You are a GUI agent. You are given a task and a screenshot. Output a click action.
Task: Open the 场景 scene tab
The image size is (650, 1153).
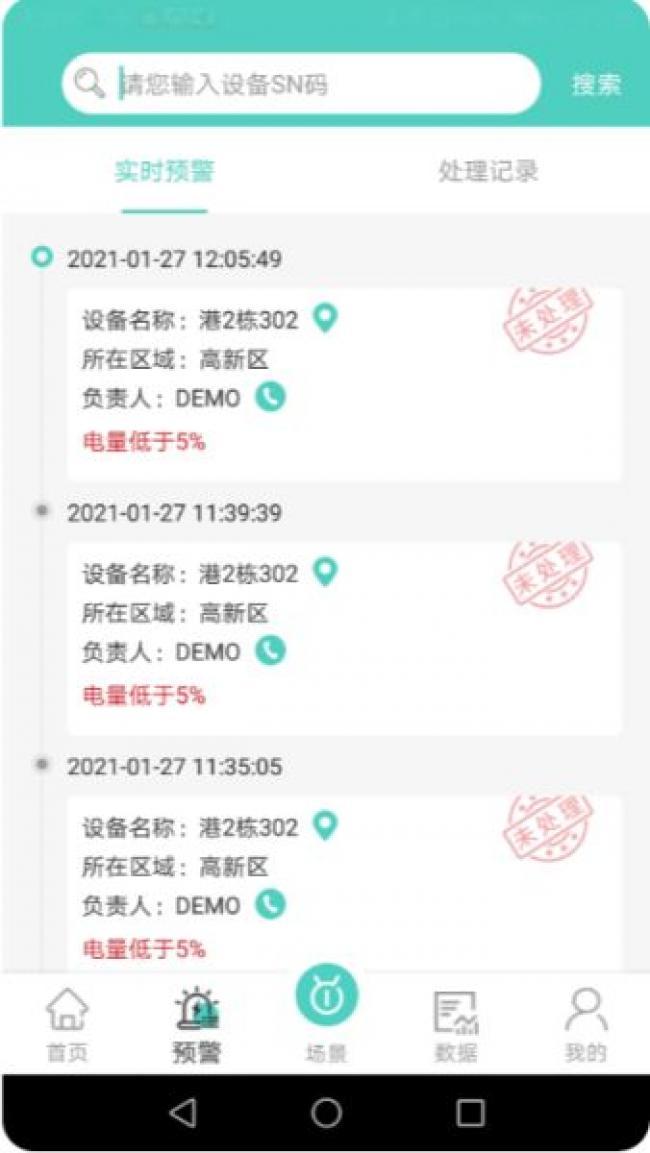326,1010
